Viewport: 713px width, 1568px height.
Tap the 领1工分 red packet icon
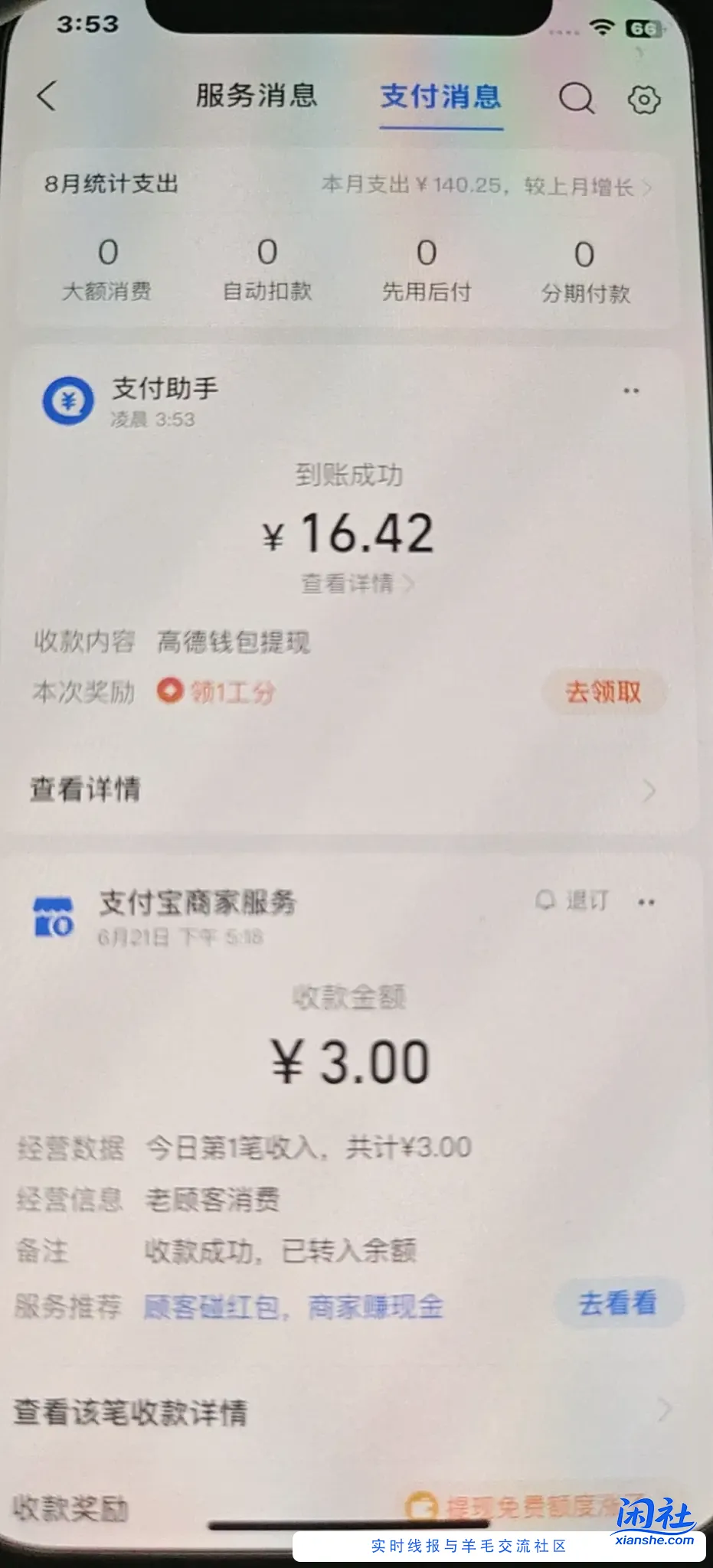(x=171, y=692)
